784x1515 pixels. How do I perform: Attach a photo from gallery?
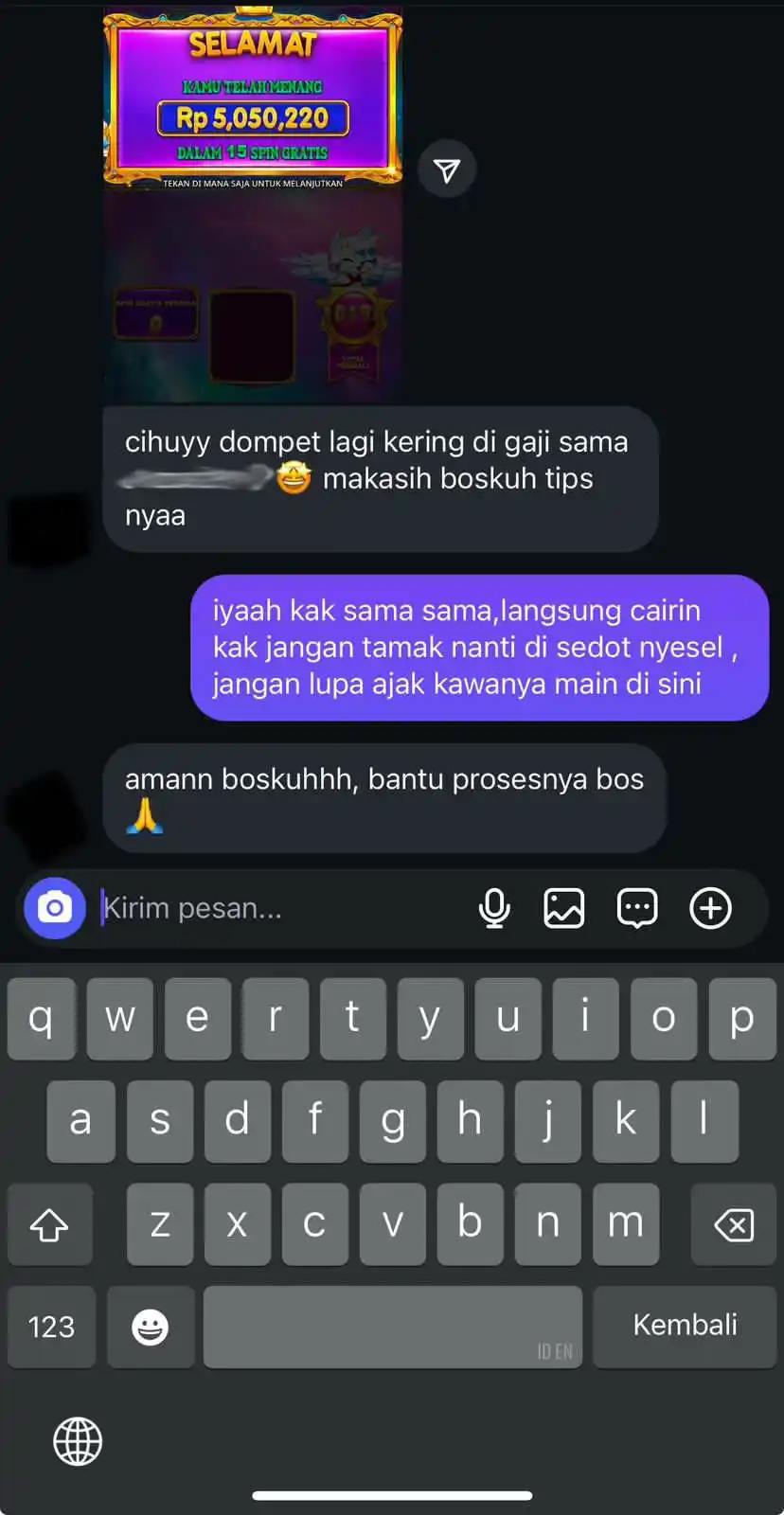click(564, 908)
